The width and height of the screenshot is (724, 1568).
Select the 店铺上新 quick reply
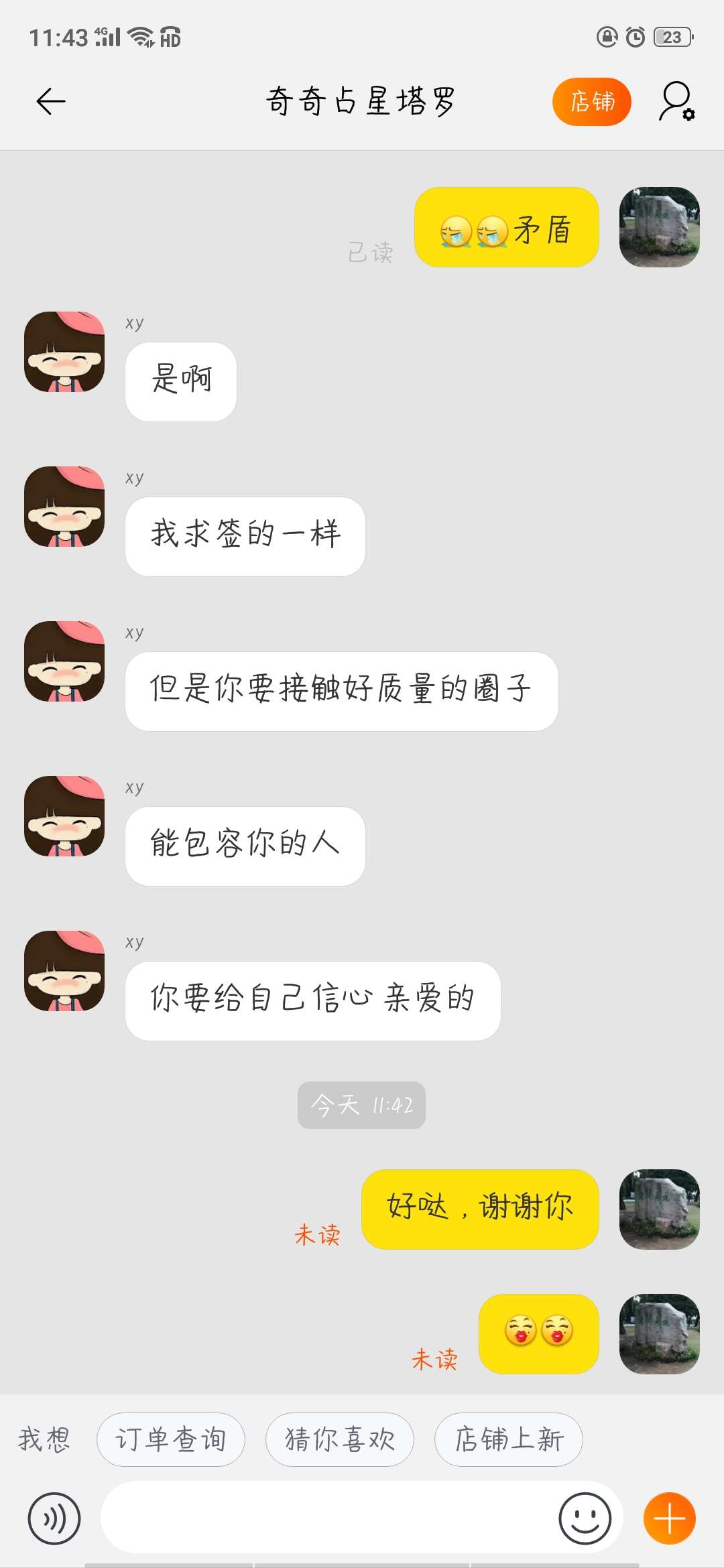click(x=507, y=1439)
